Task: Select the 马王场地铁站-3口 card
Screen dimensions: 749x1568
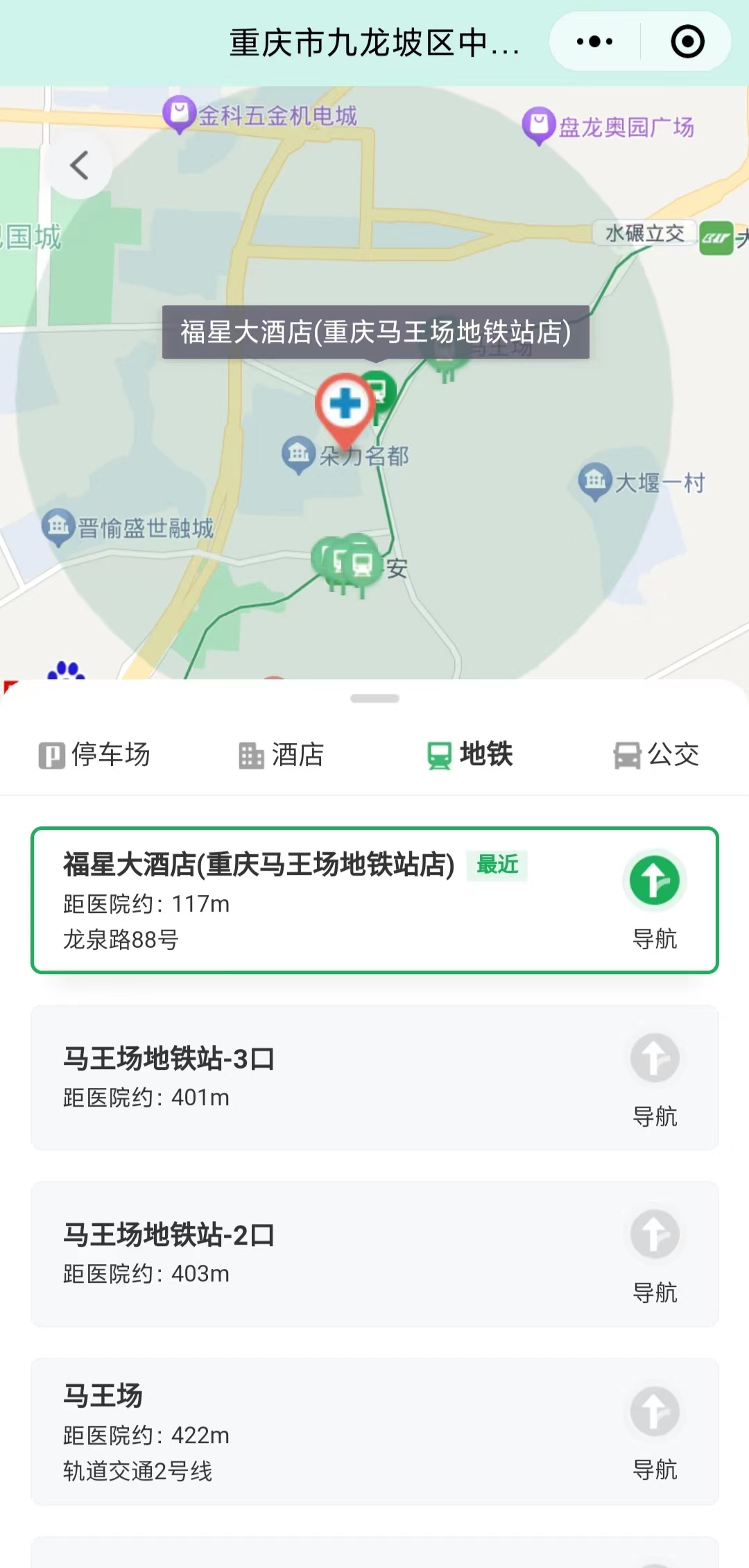Action: [x=312, y=1077]
